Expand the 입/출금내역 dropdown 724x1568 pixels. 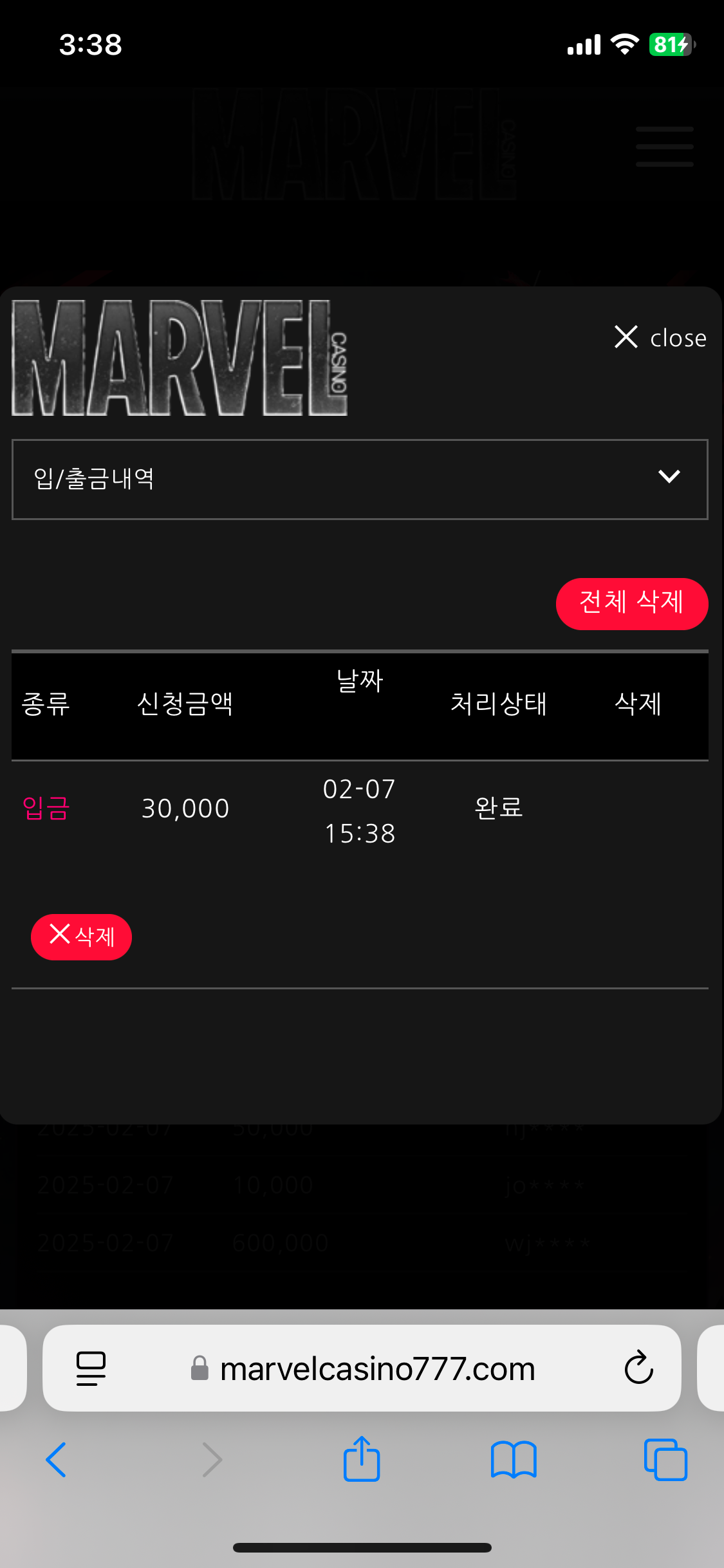(x=360, y=479)
